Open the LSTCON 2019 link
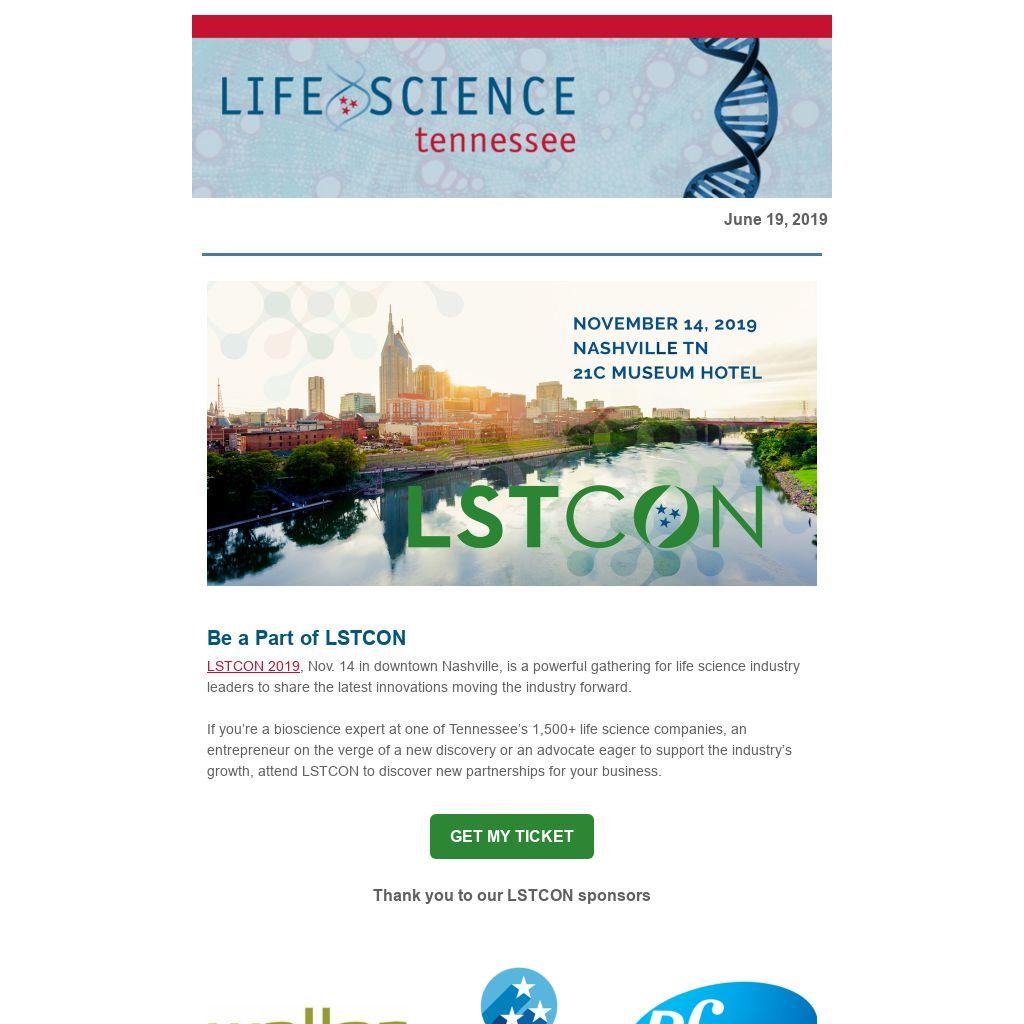 [x=253, y=666]
